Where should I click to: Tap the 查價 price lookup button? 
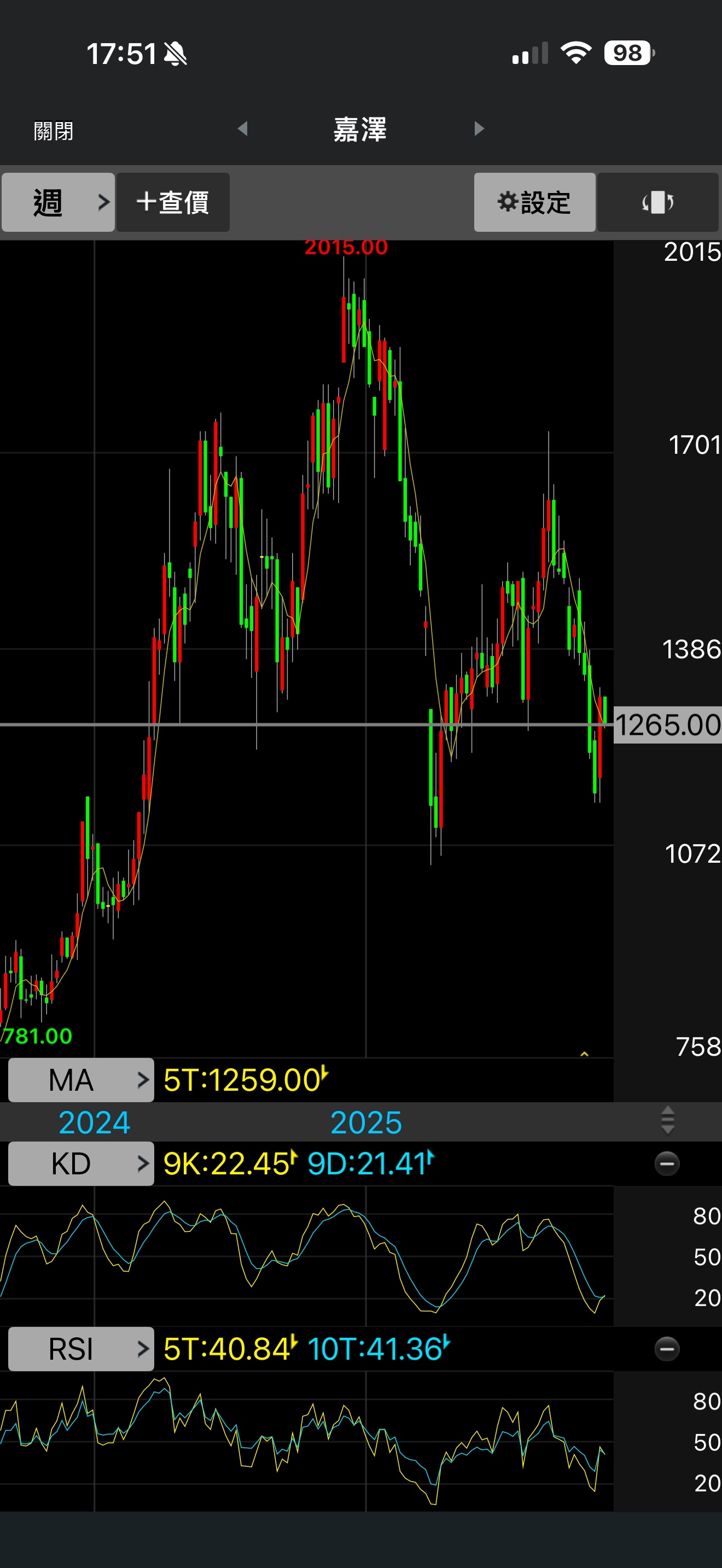[x=173, y=202]
